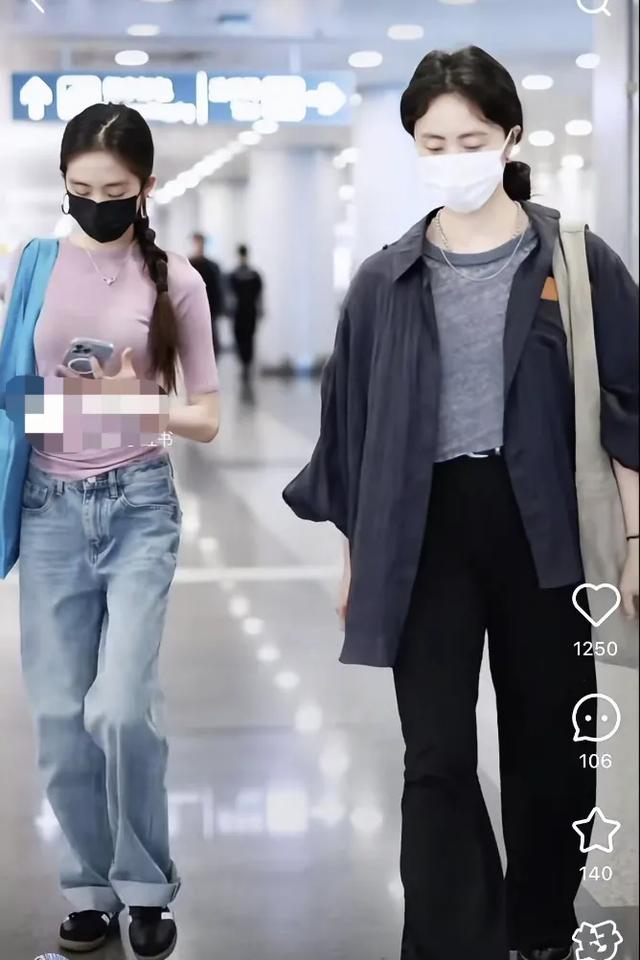The width and height of the screenshot is (640, 960).
Task: Open the comments bubble showing 106
Action: [596, 718]
